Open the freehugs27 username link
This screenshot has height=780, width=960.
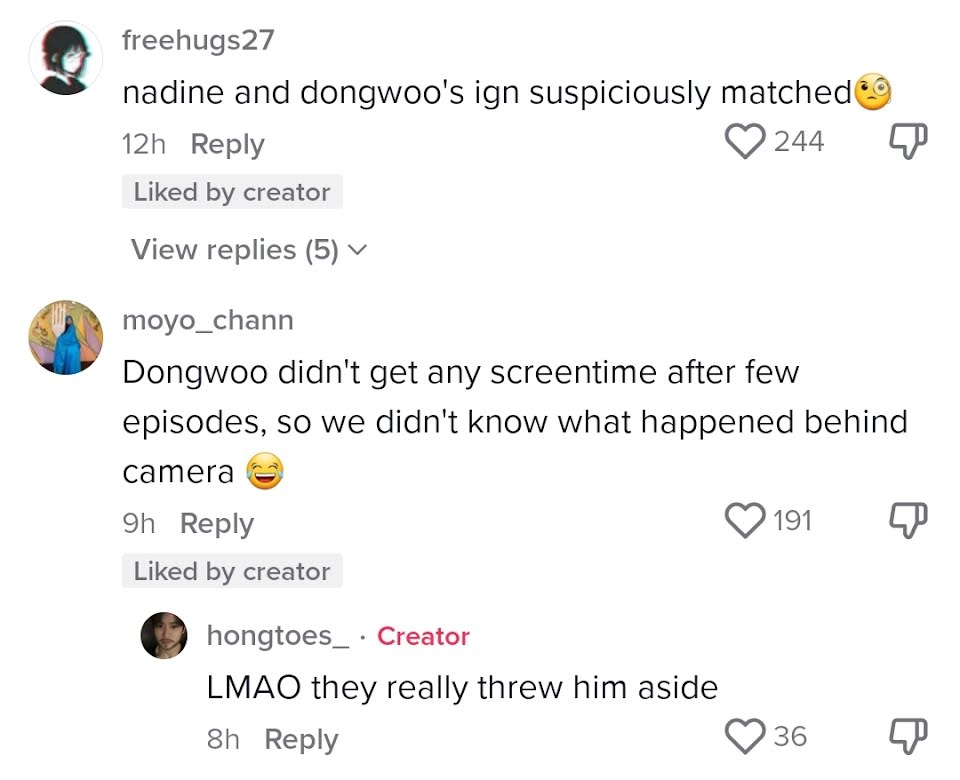198,40
